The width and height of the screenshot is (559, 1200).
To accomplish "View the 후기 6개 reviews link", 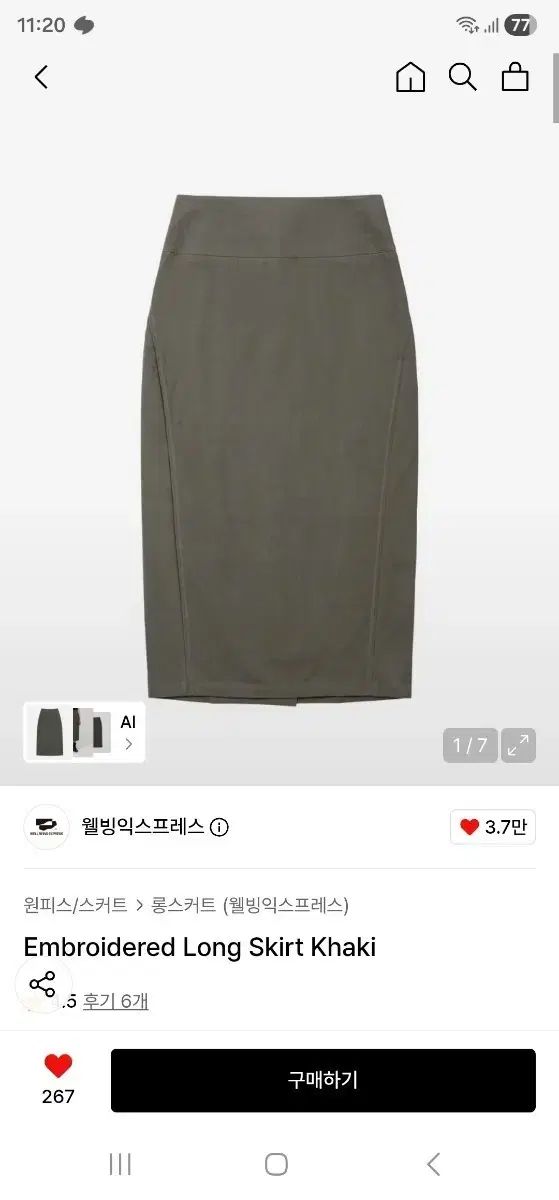I will coord(115,1001).
